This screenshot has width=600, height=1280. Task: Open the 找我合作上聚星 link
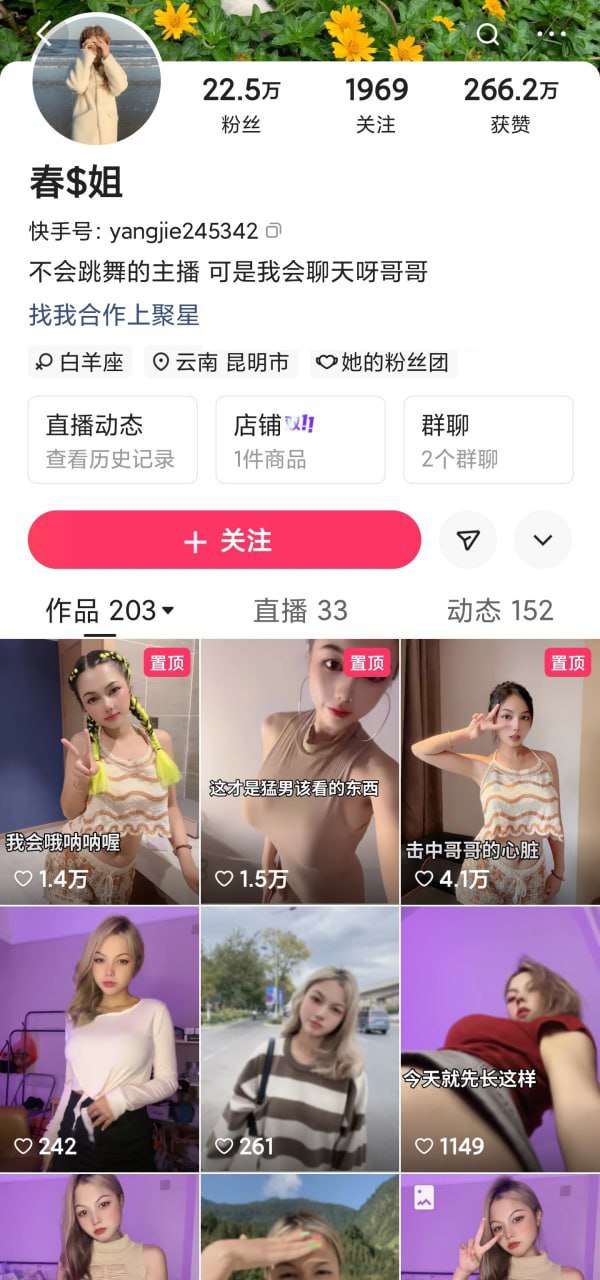(114, 316)
